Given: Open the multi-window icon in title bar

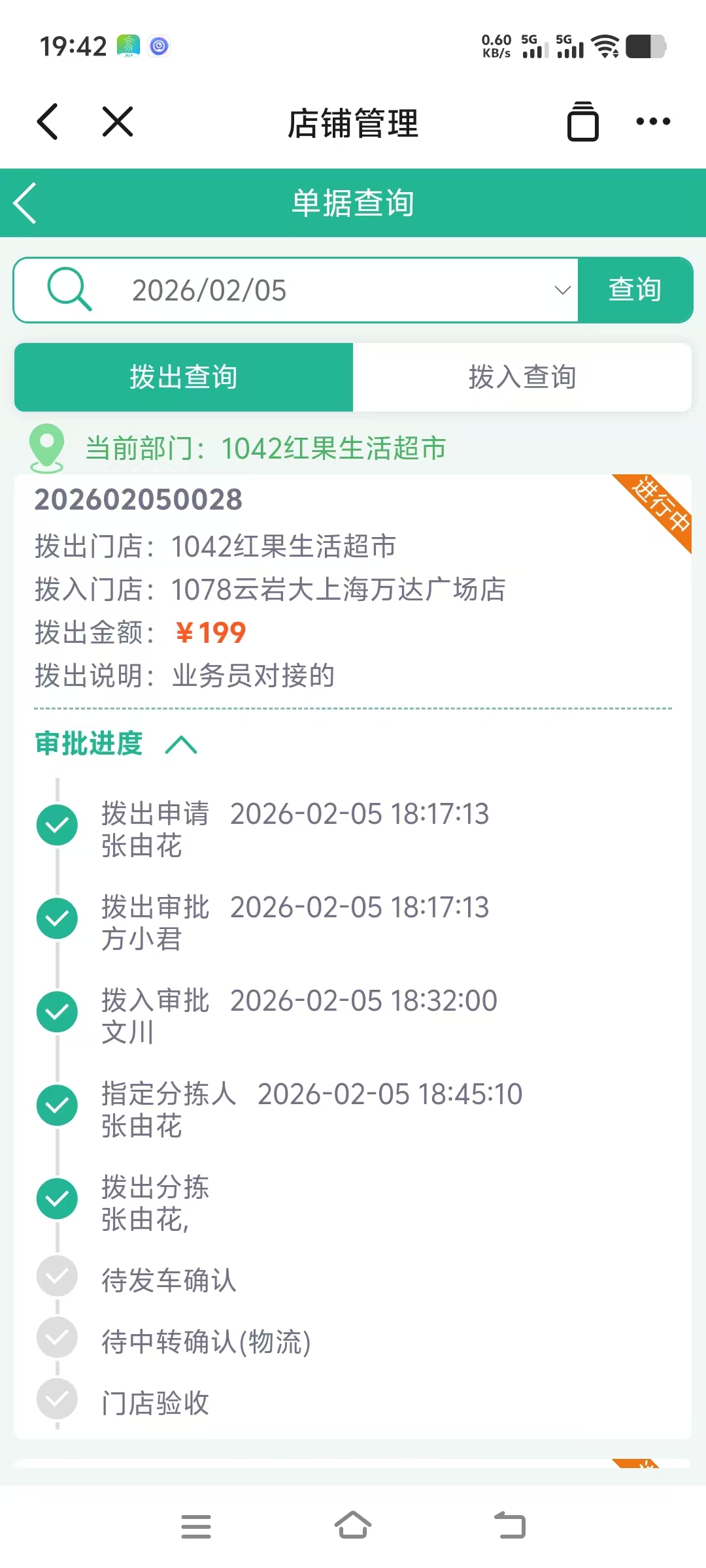Looking at the screenshot, I should [x=582, y=122].
